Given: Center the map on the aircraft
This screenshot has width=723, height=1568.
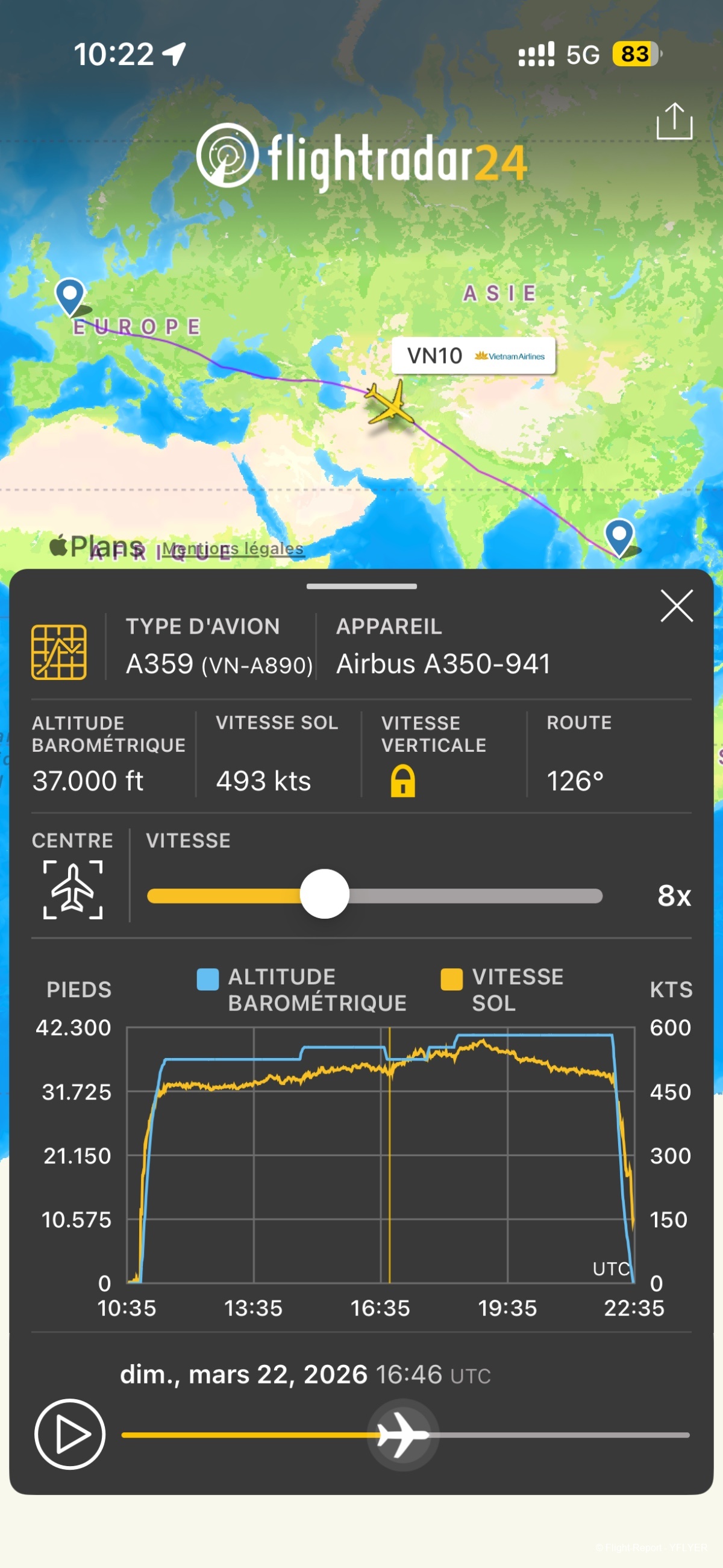Looking at the screenshot, I should click(73, 890).
